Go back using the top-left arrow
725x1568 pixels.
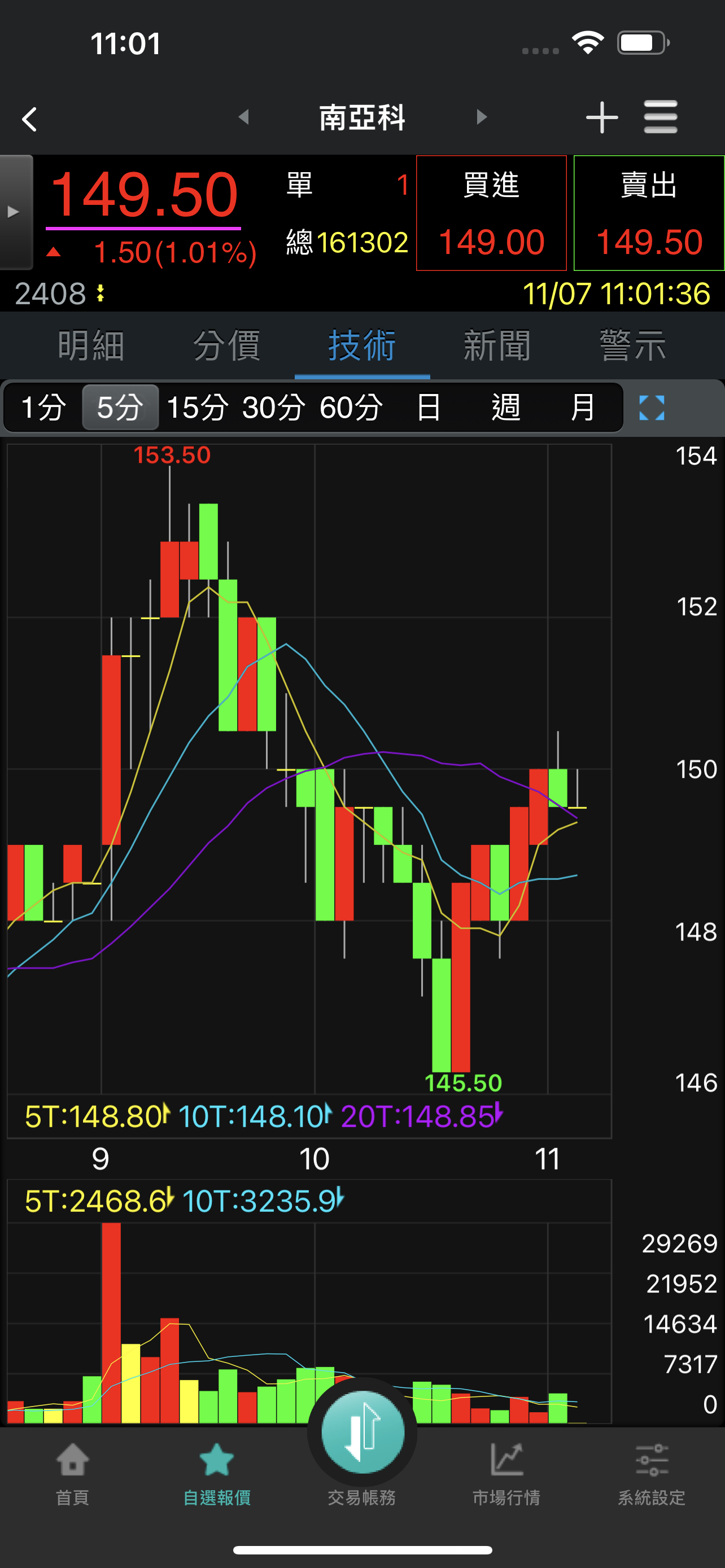(x=29, y=119)
